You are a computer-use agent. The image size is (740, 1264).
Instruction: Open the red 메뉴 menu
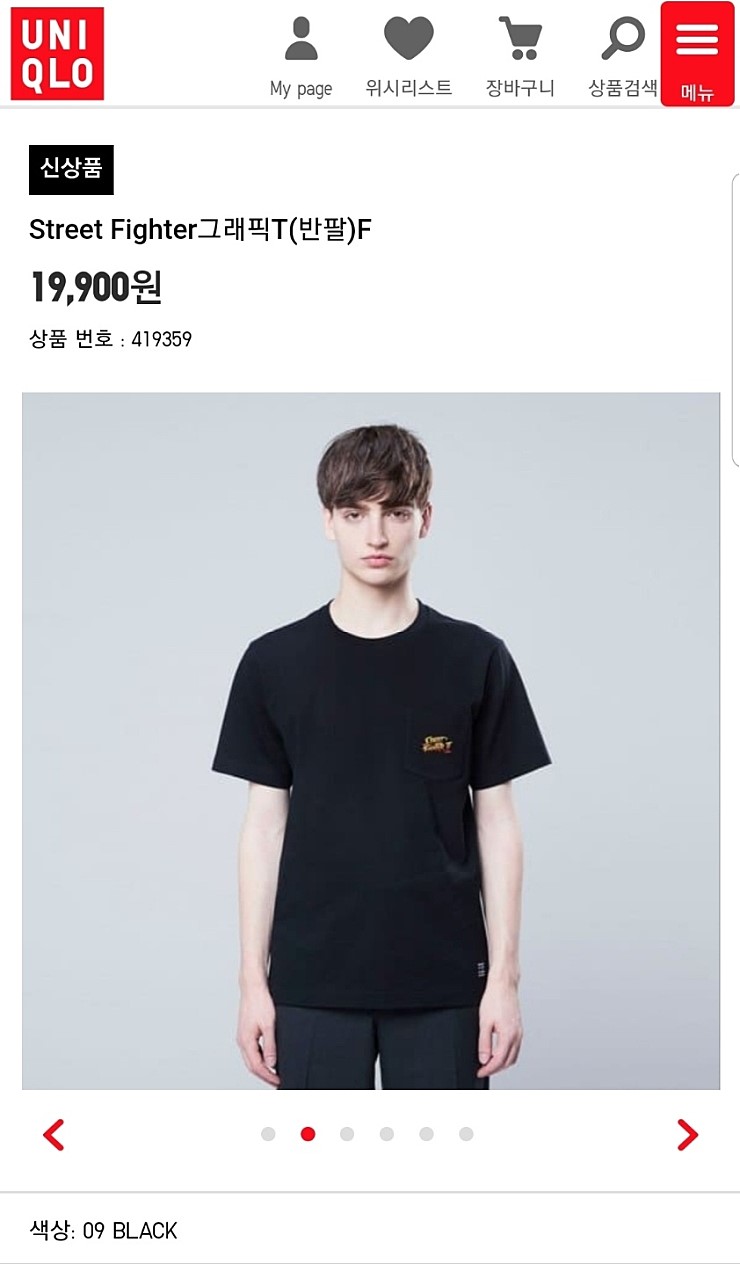pyautogui.click(x=697, y=54)
